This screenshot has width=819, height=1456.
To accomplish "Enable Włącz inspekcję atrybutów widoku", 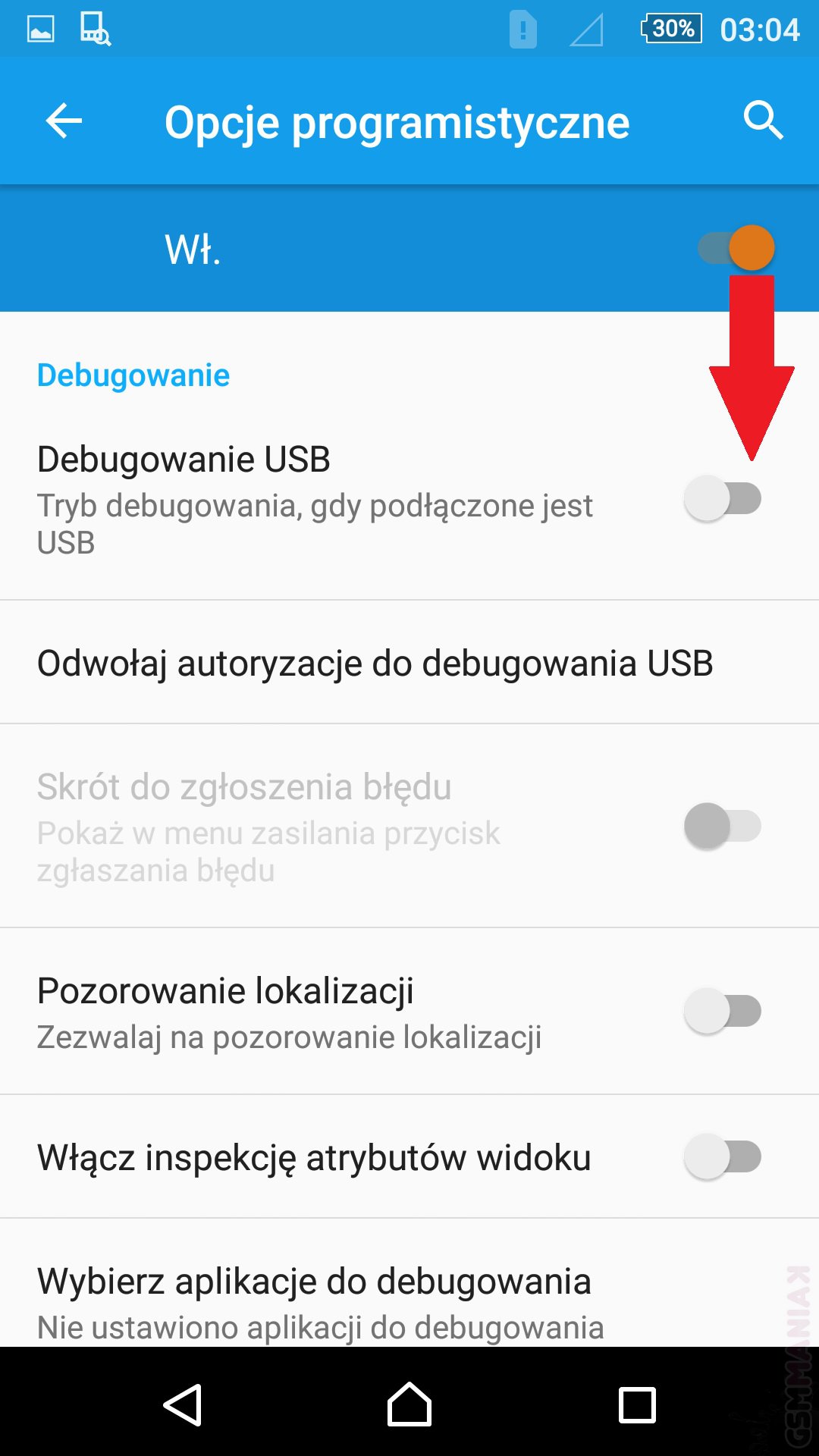I will click(x=723, y=1156).
